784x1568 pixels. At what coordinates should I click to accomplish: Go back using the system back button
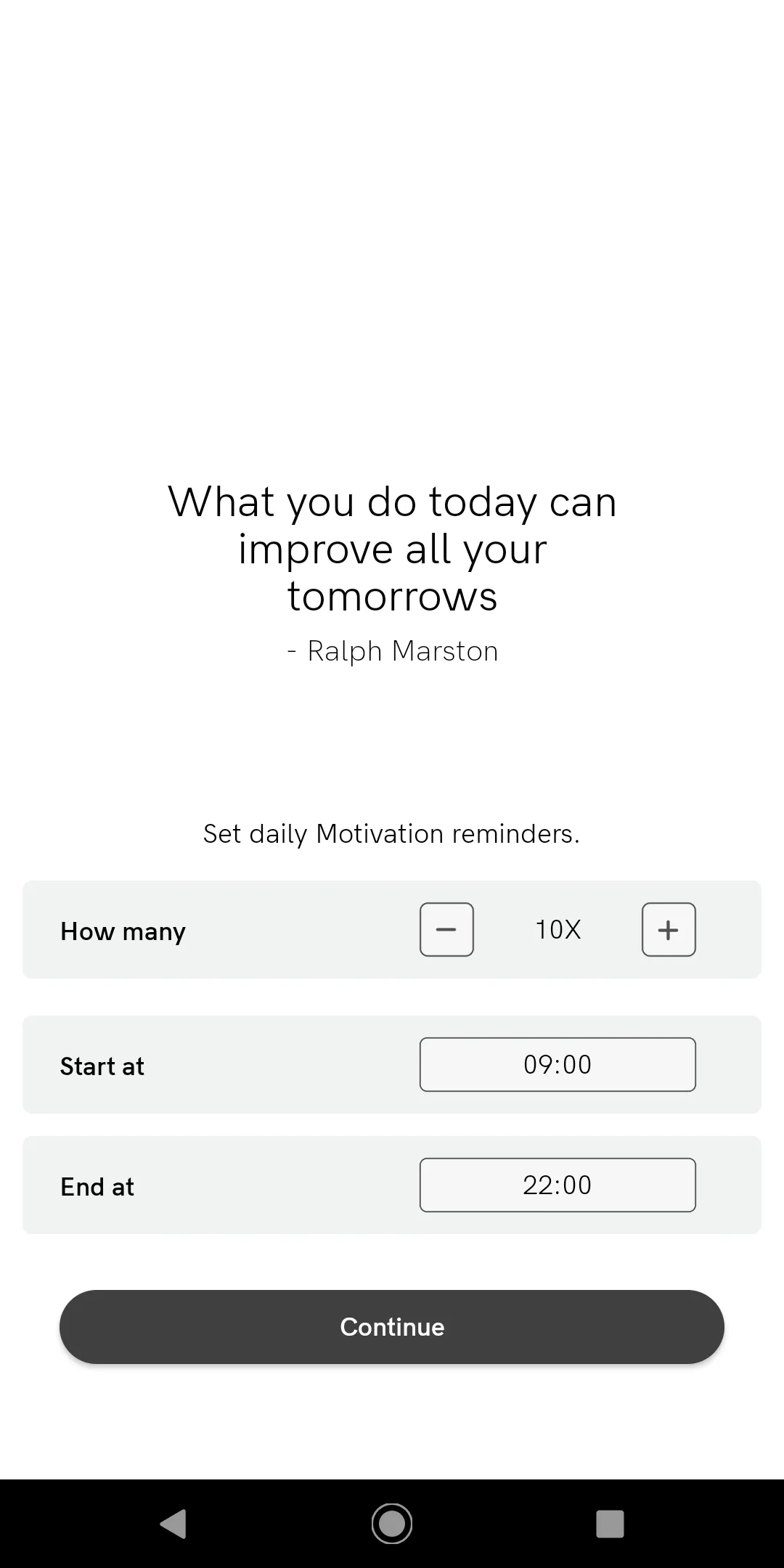[173, 1524]
